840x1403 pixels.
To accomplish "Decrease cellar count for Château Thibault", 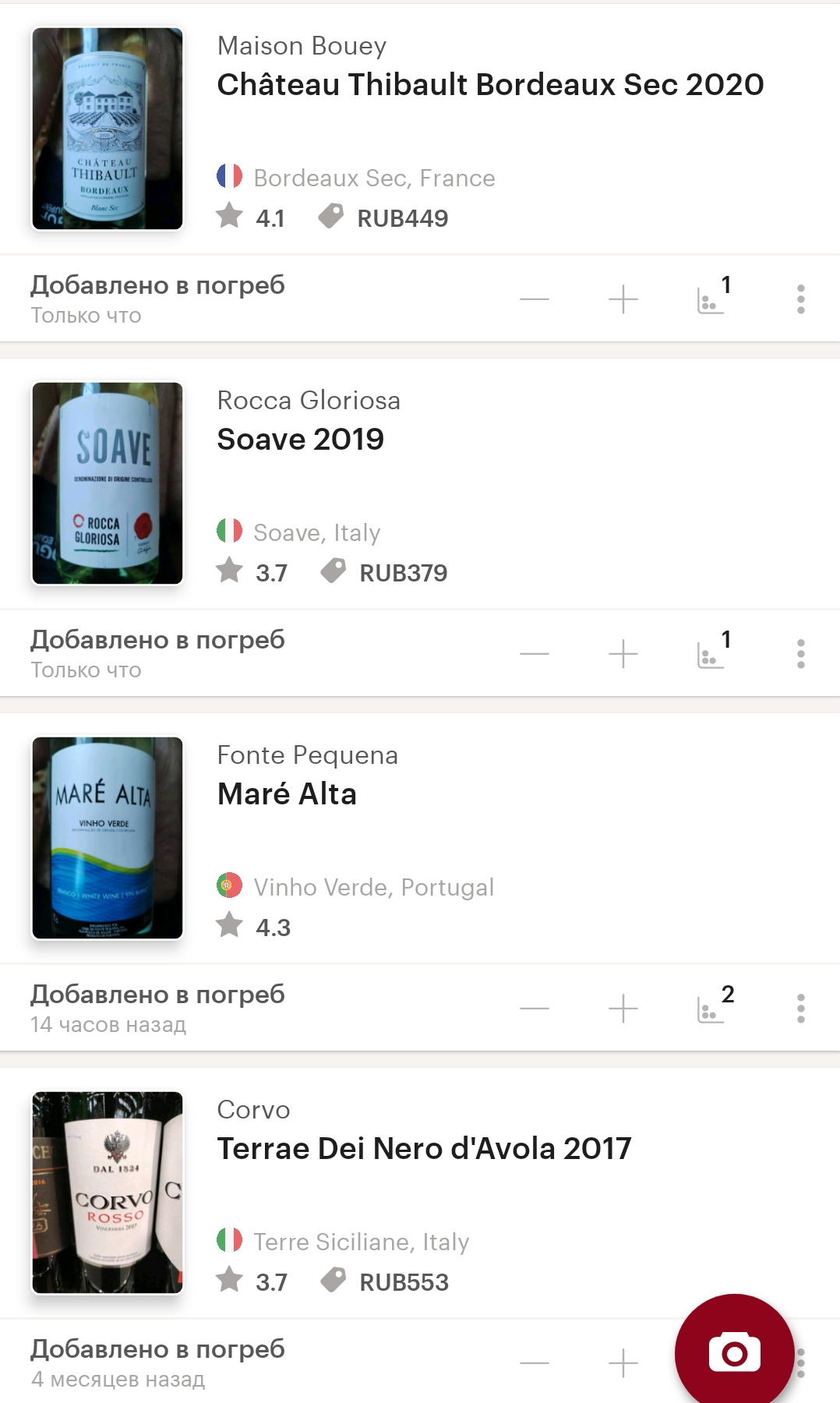I will (535, 299).
